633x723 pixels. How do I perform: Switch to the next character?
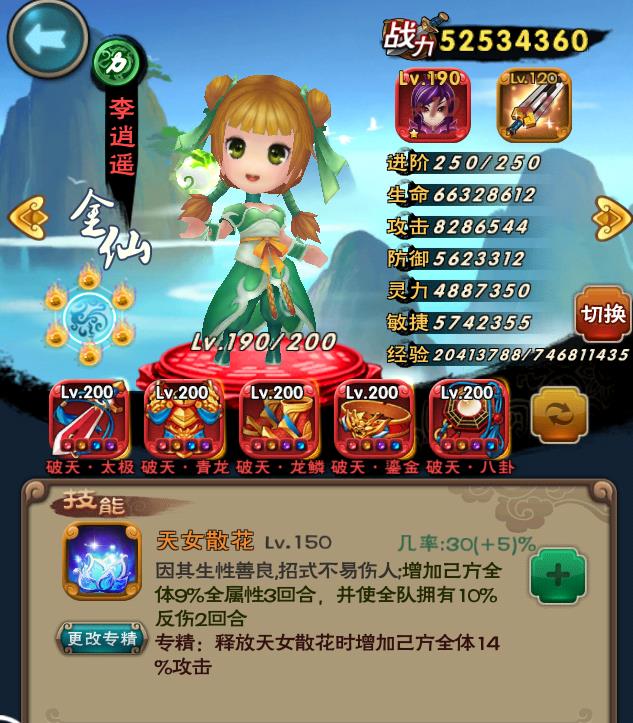tap(611, 214)
